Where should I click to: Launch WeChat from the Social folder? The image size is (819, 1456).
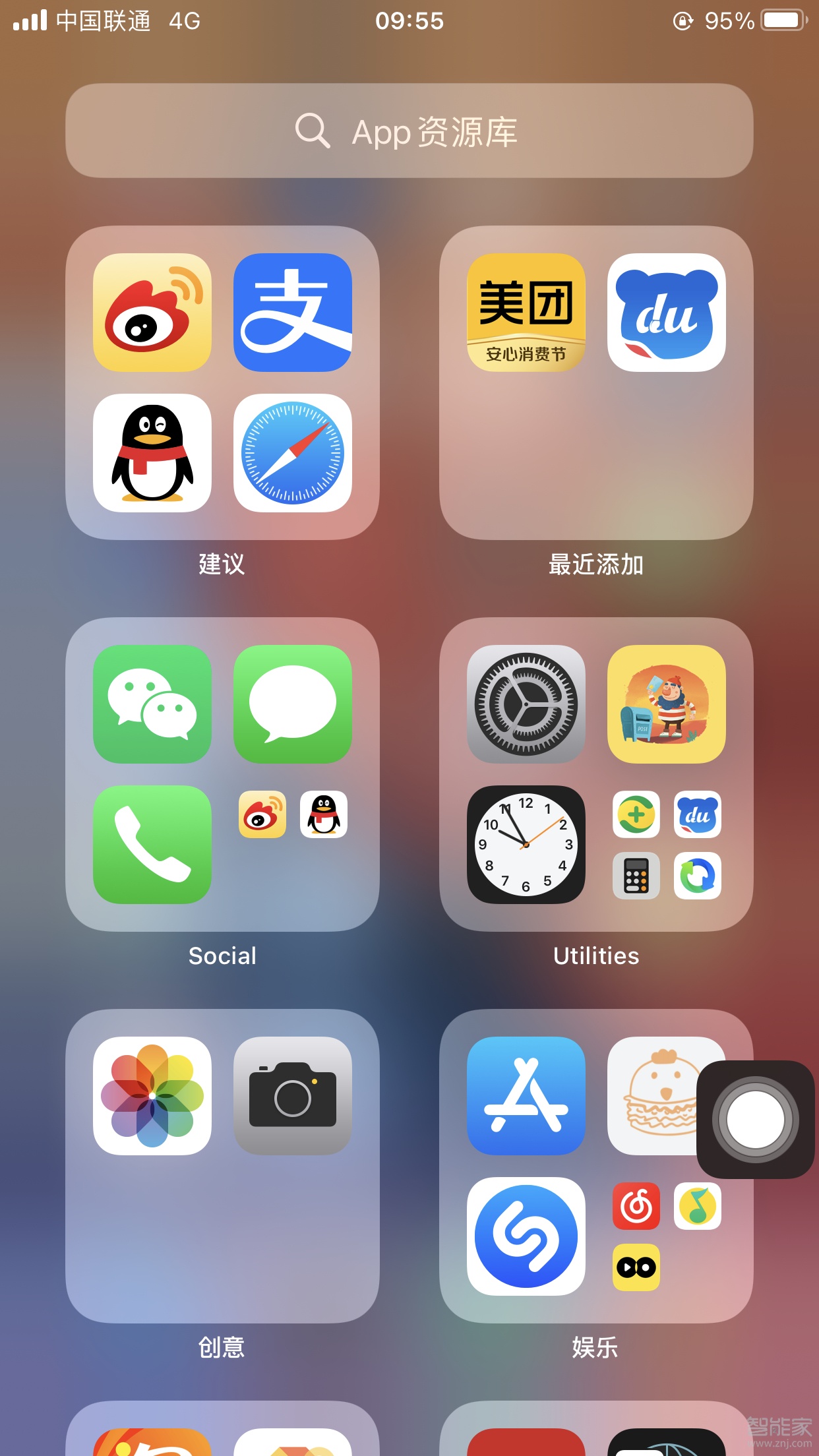click(151, 706)
